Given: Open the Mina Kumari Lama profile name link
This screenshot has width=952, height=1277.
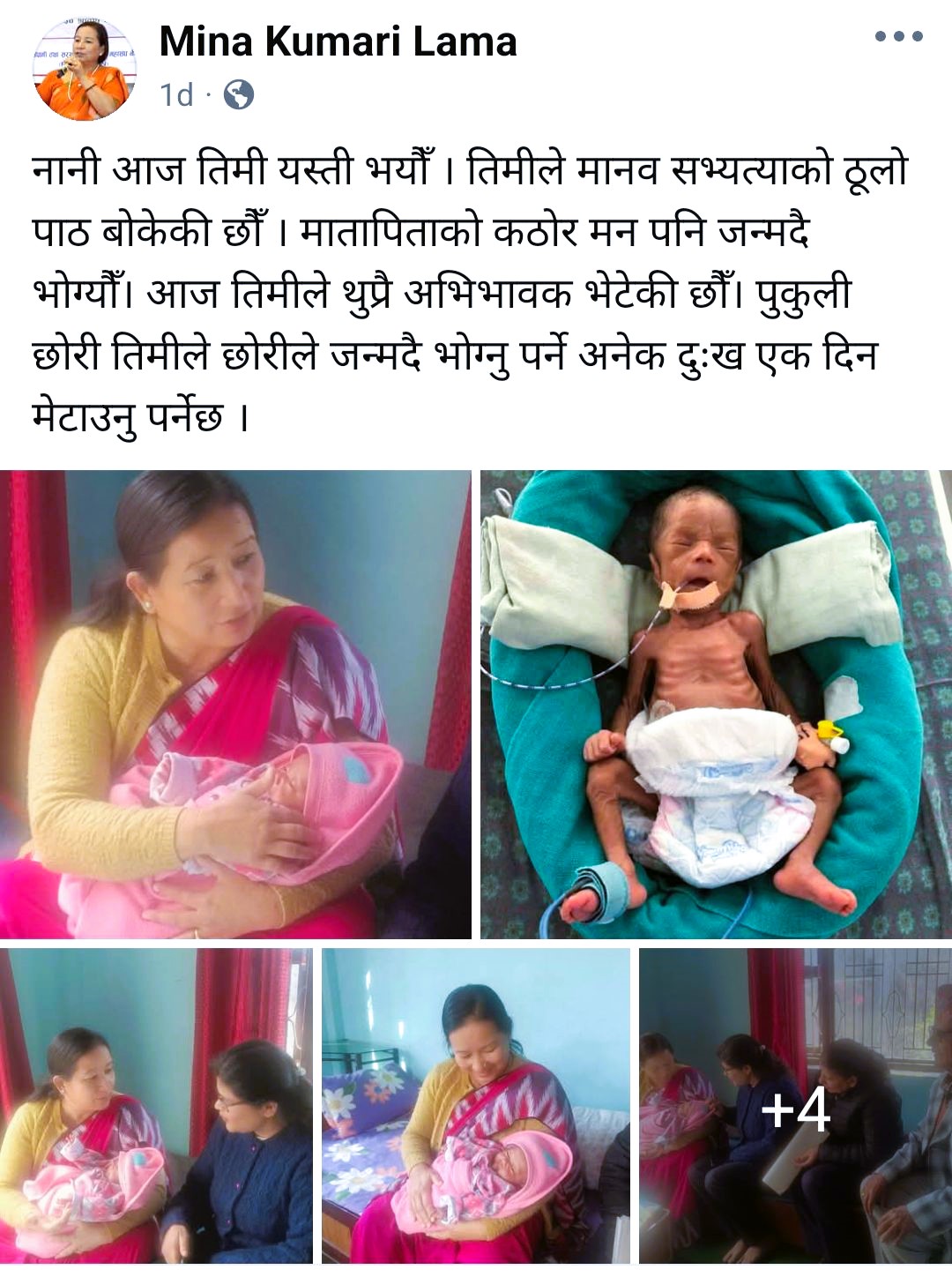Looking at the screenshot, I should (338, 41).
